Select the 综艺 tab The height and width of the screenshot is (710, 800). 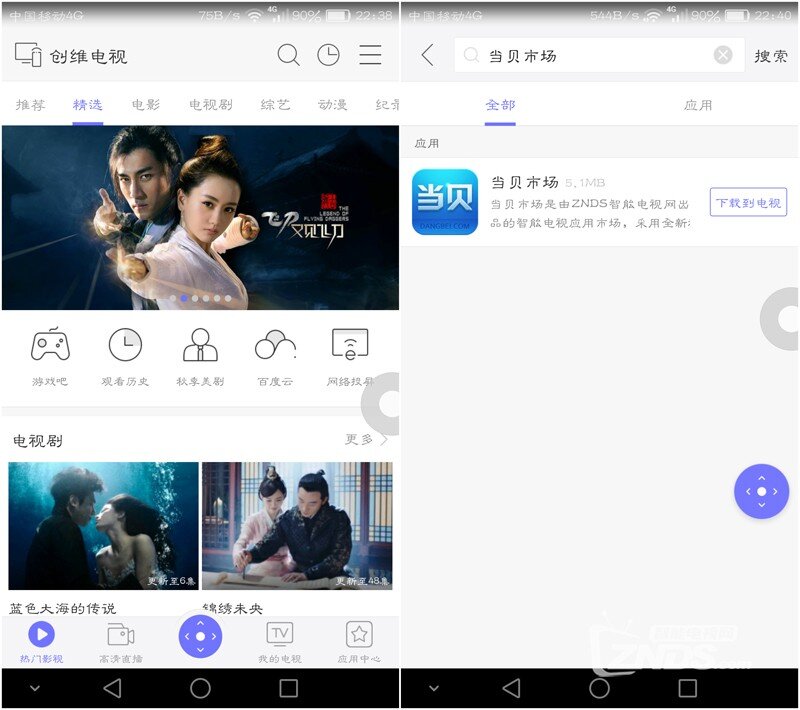tap(275, 104)
